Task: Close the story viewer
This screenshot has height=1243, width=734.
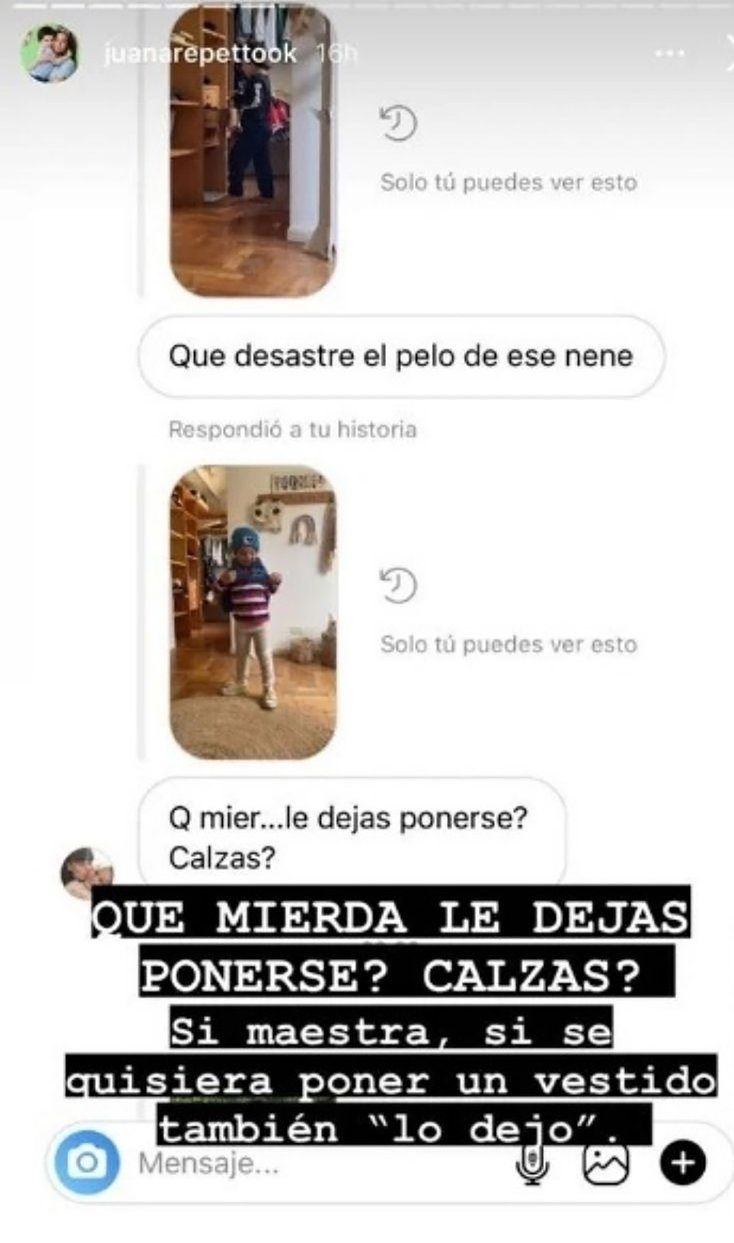Action: [728, 55]
